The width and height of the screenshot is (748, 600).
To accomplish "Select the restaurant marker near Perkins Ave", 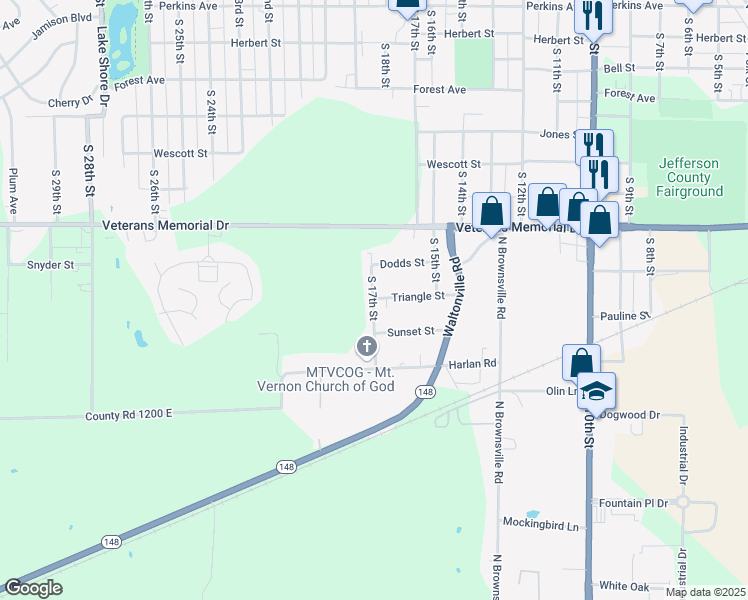I will pos(593,17).
